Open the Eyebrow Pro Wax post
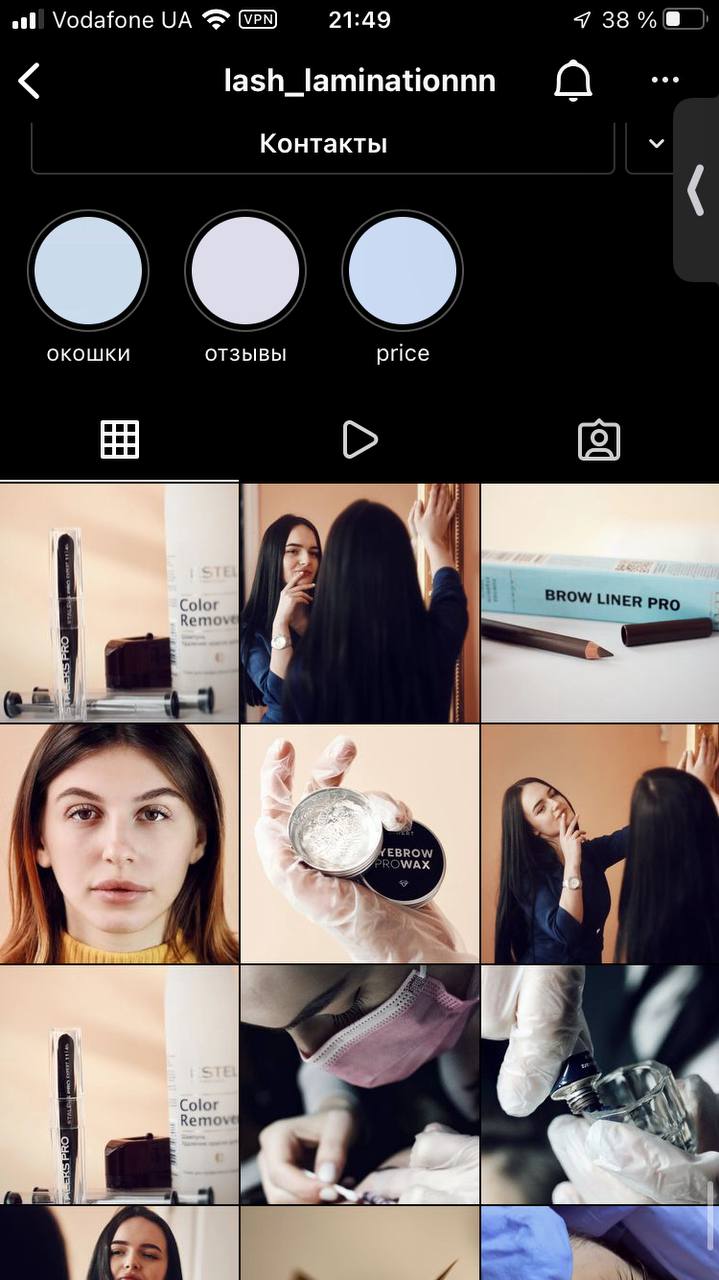This screenshot has width=719, height=1280. [x=360, y=844]
